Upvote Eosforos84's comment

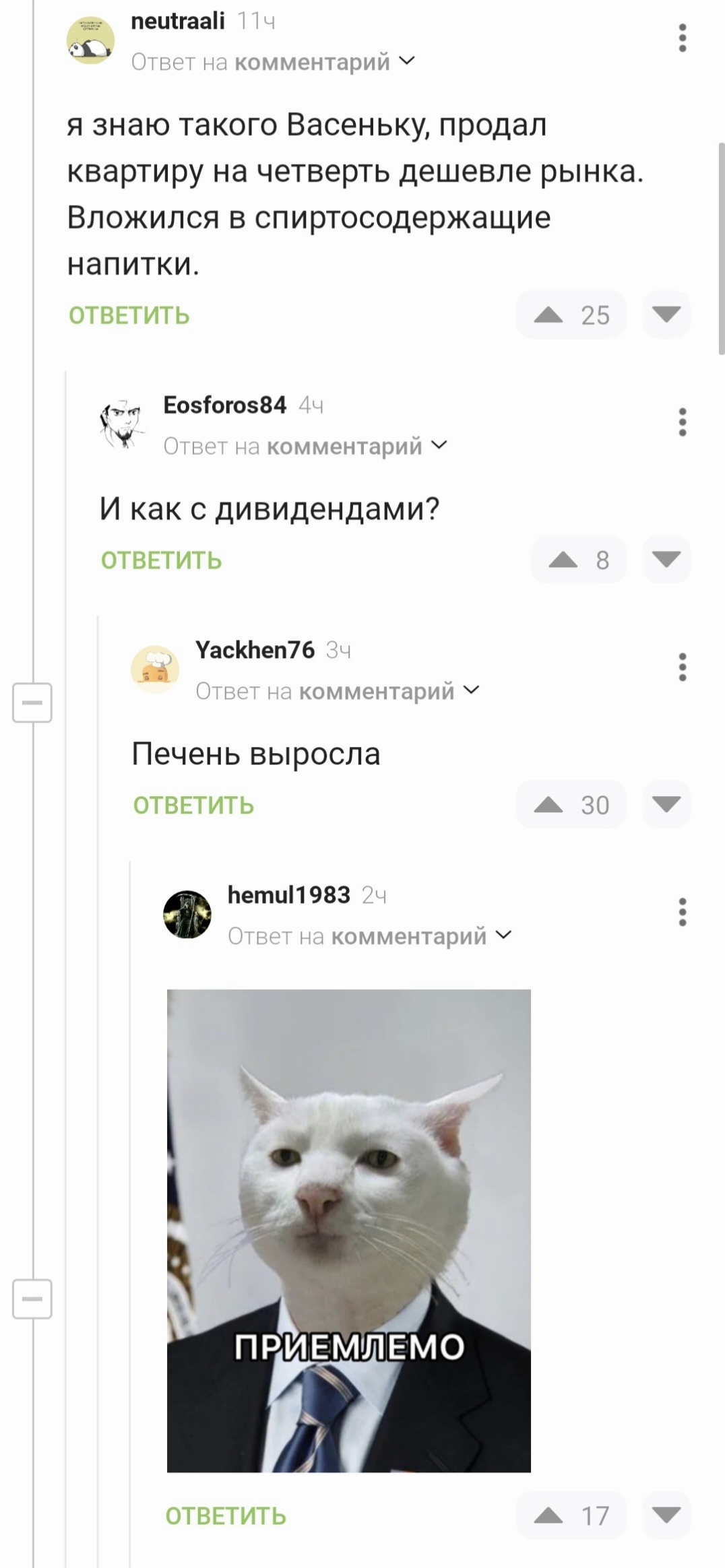[x=563, y=560]
